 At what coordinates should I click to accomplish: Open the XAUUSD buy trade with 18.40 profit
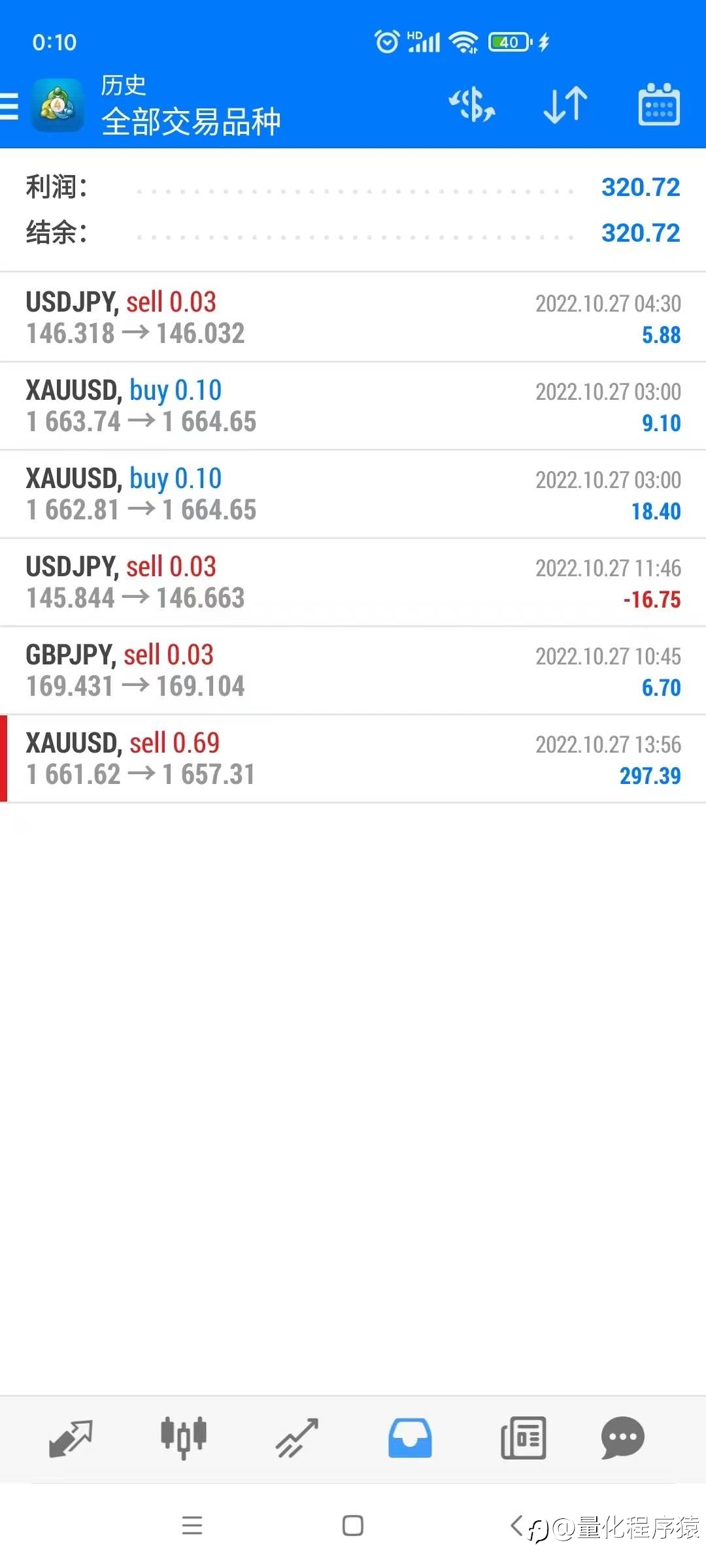353,494
